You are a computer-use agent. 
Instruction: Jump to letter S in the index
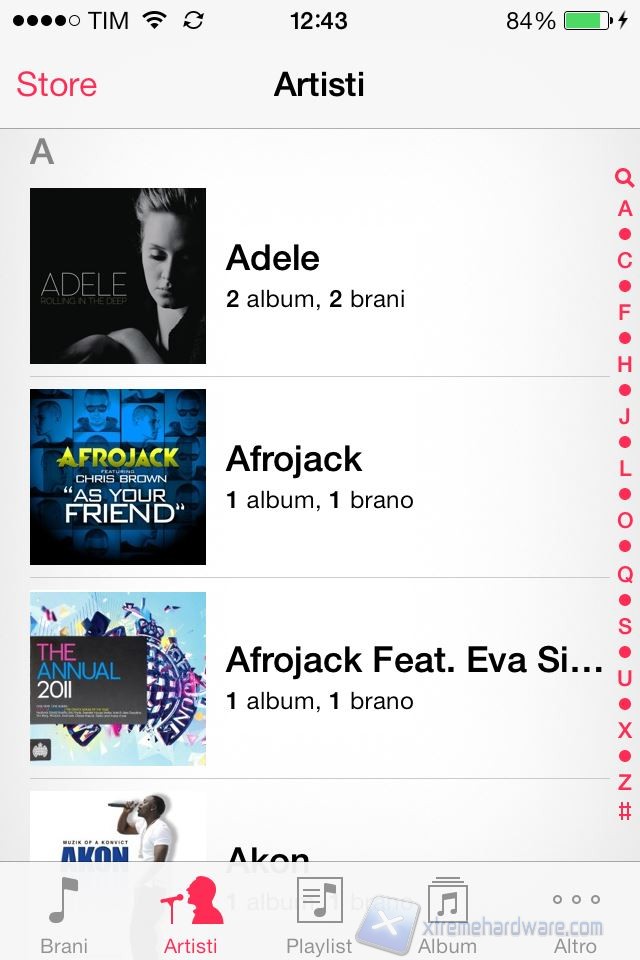tap(625, 627)
